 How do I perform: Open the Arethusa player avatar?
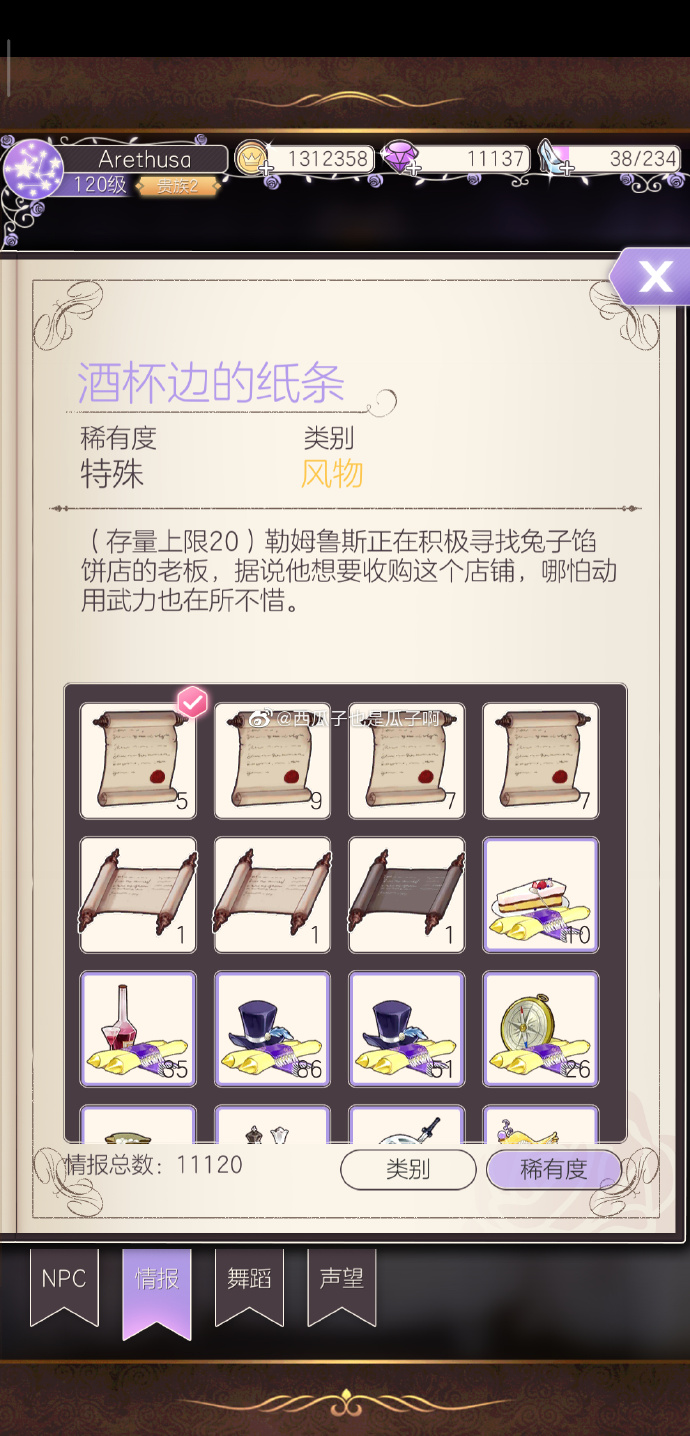pos(33,168)
